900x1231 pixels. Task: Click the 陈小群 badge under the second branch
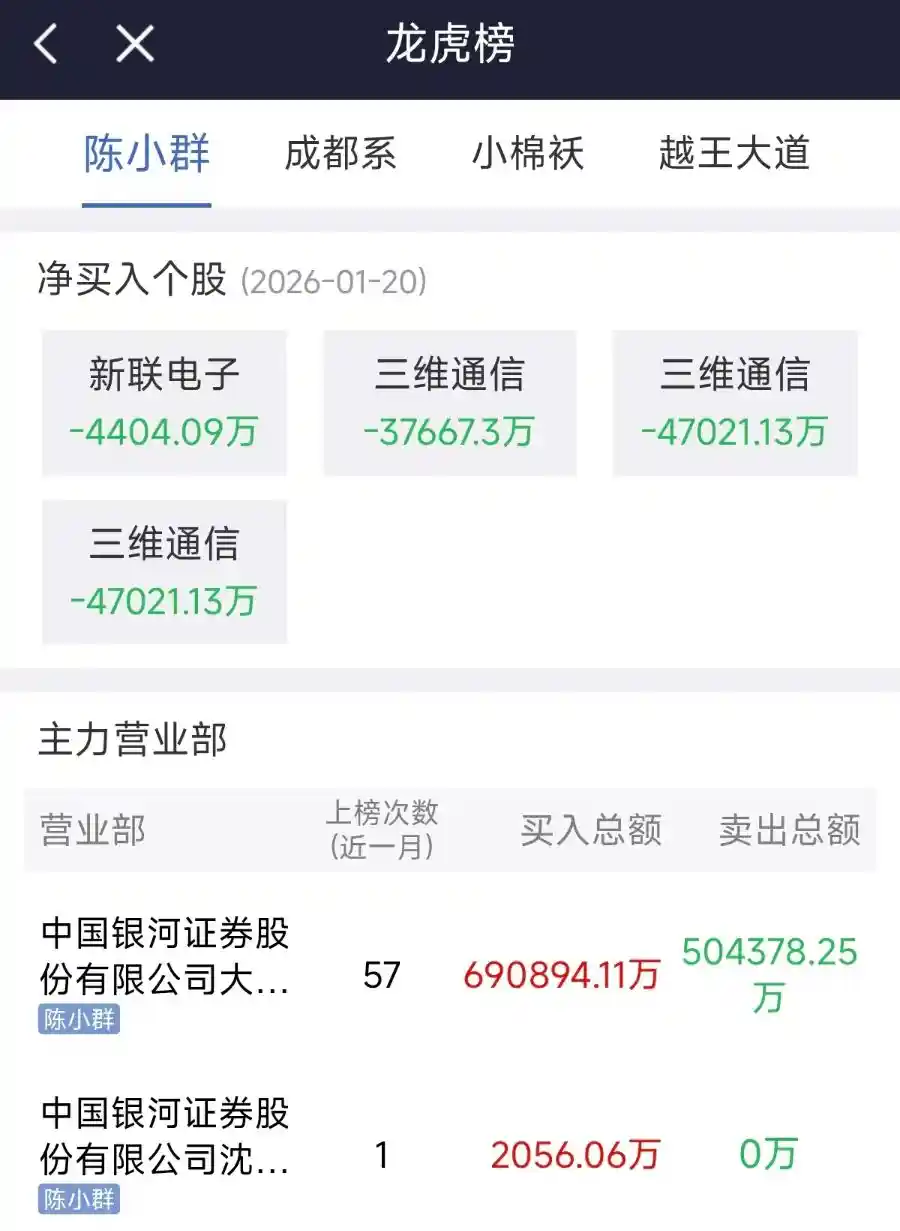click(x=80, y=1197)
